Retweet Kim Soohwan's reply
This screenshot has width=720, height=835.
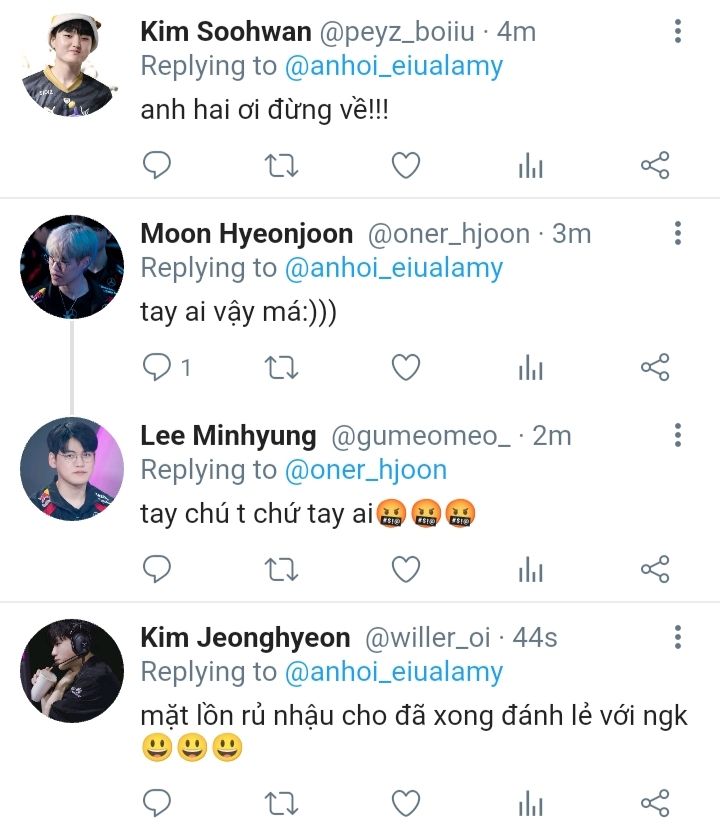point(281,165)
